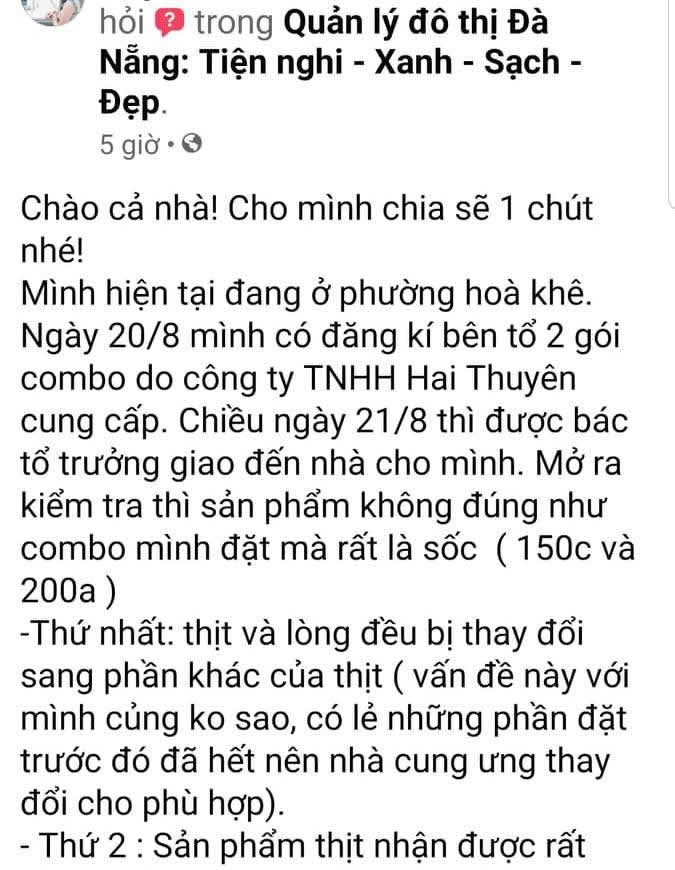The height and width of the screenshot is (870, 675).
Task: Open the Quản lý đô thị Đà Nẵng group
Action: click(341, 62)
